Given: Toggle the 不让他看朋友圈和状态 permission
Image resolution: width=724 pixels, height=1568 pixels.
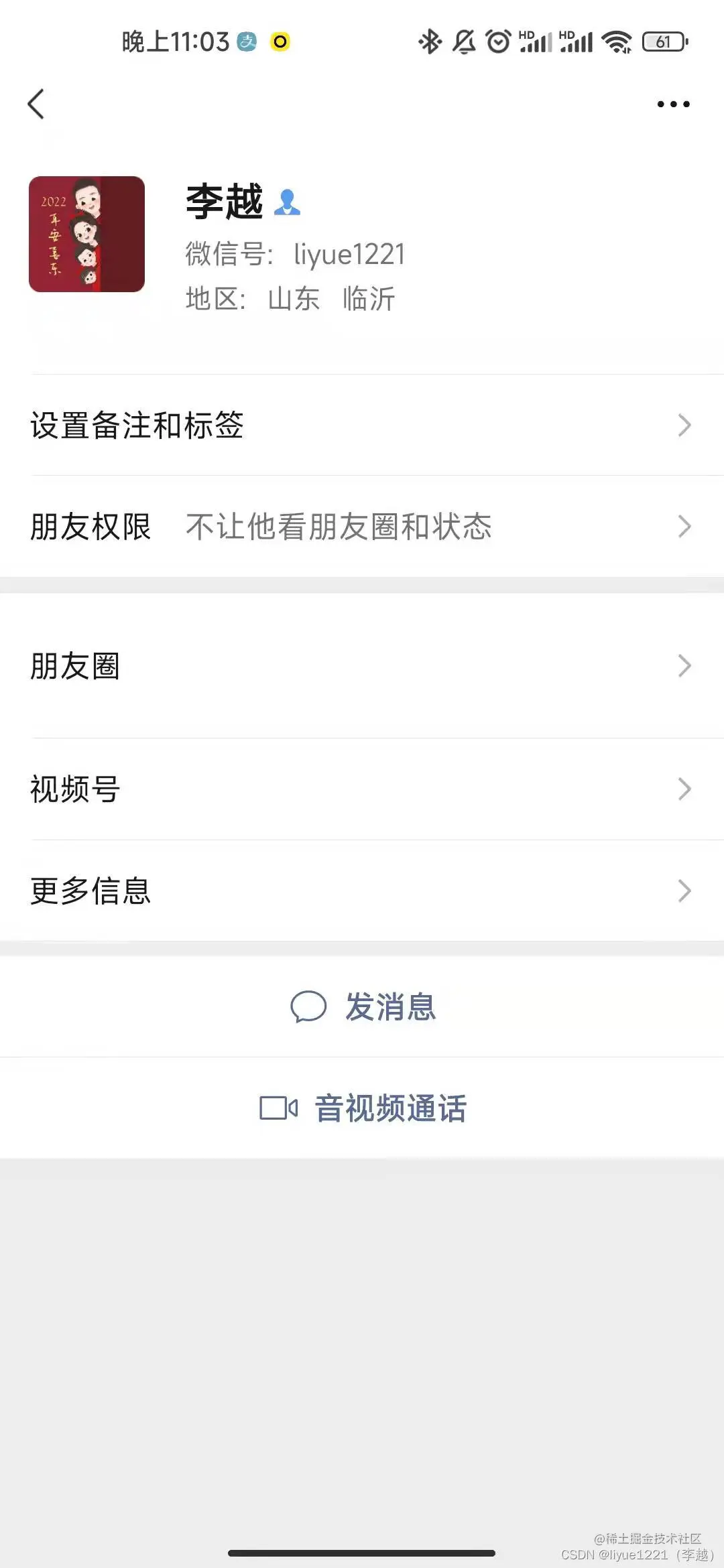Looking at the screenshot, I should pyautogui.click(x=338, y=527).
